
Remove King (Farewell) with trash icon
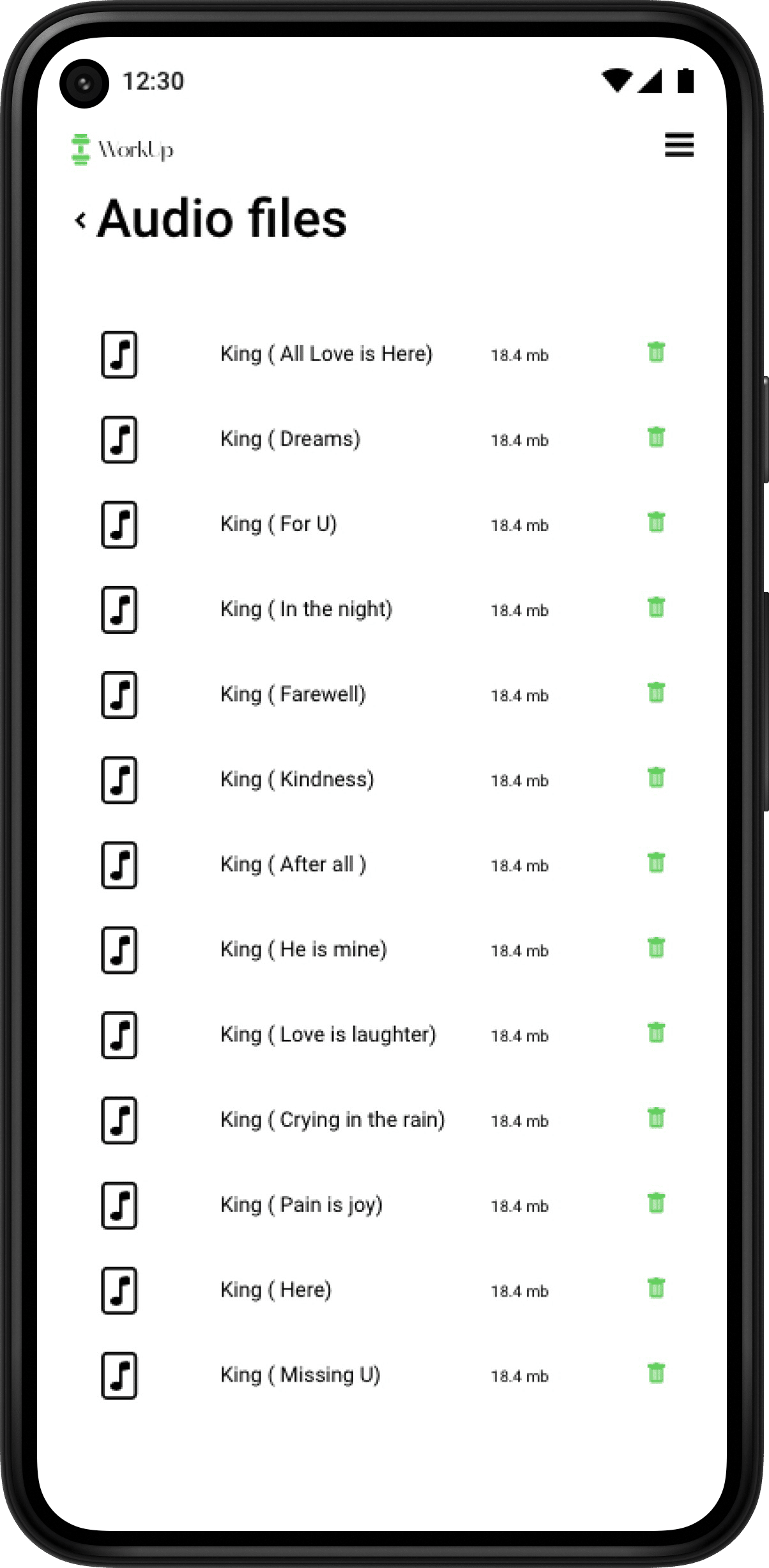click(x=656, y=693)
